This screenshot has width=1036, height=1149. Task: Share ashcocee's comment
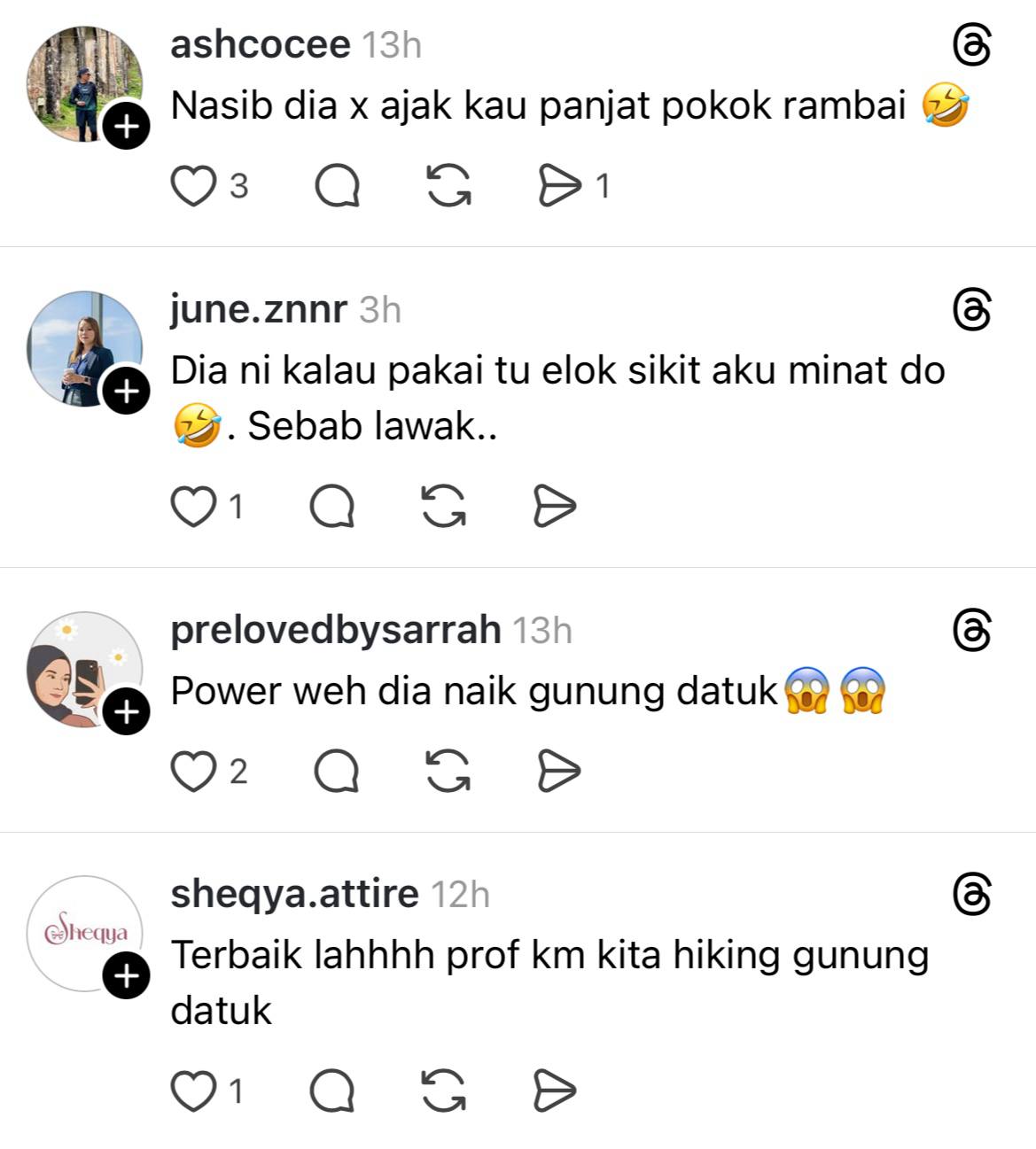[x=559, y=186]
